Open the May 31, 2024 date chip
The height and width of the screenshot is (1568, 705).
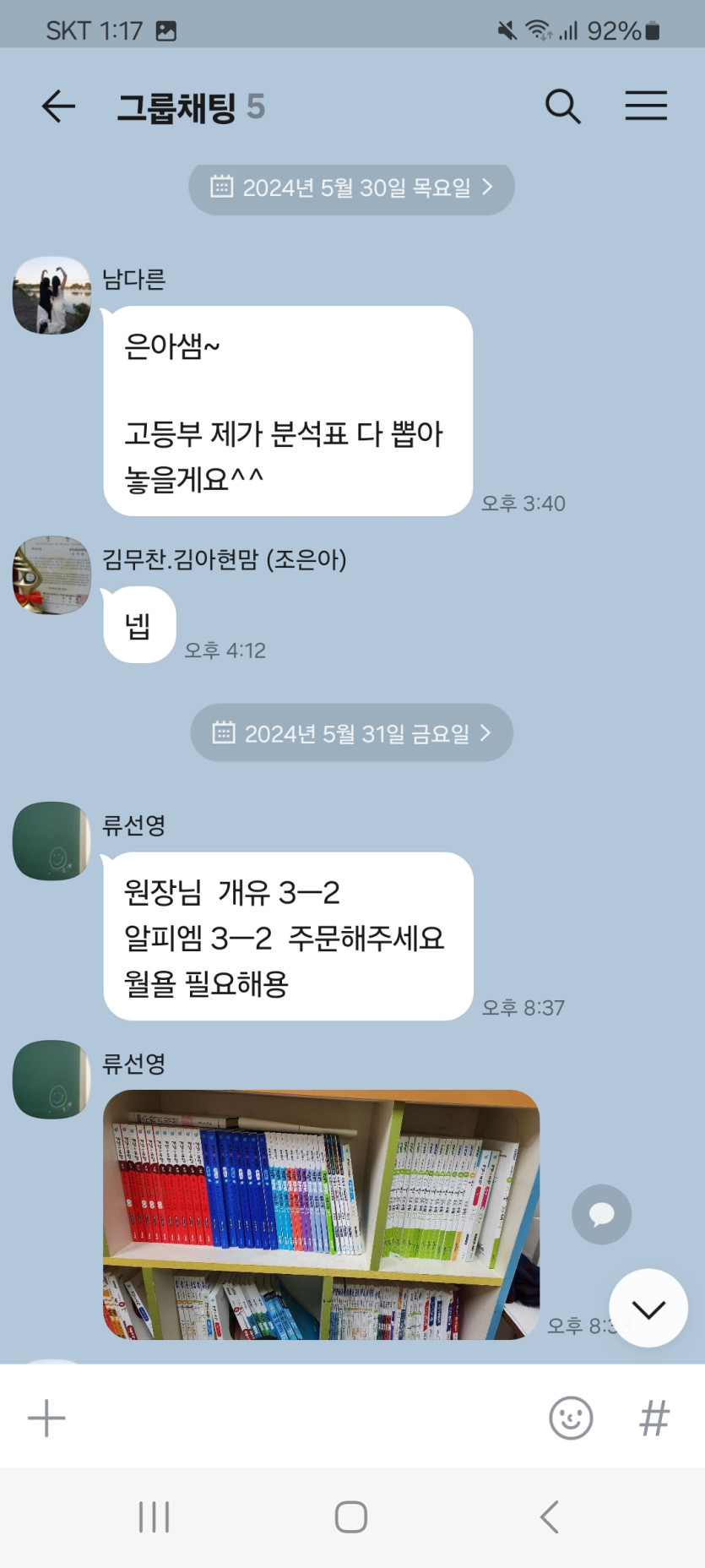pos(351,733)
